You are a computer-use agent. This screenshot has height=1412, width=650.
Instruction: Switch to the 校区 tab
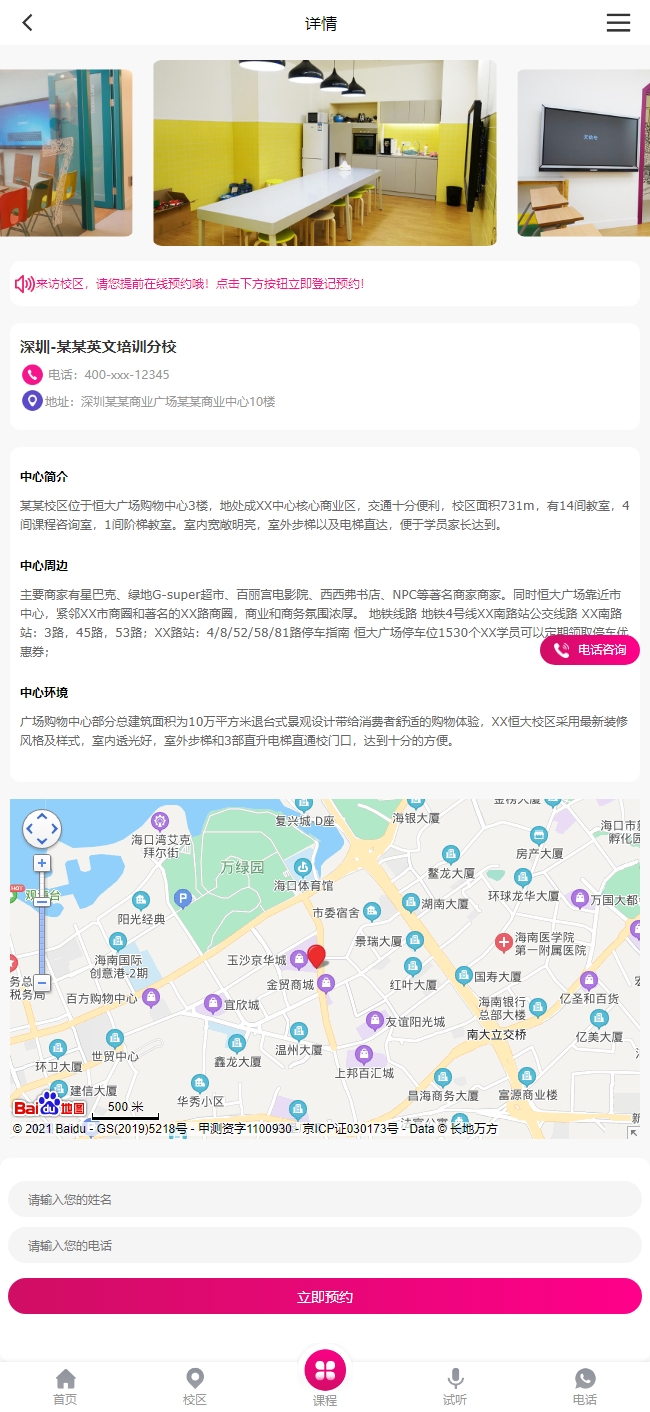[x=195, y=1387]
